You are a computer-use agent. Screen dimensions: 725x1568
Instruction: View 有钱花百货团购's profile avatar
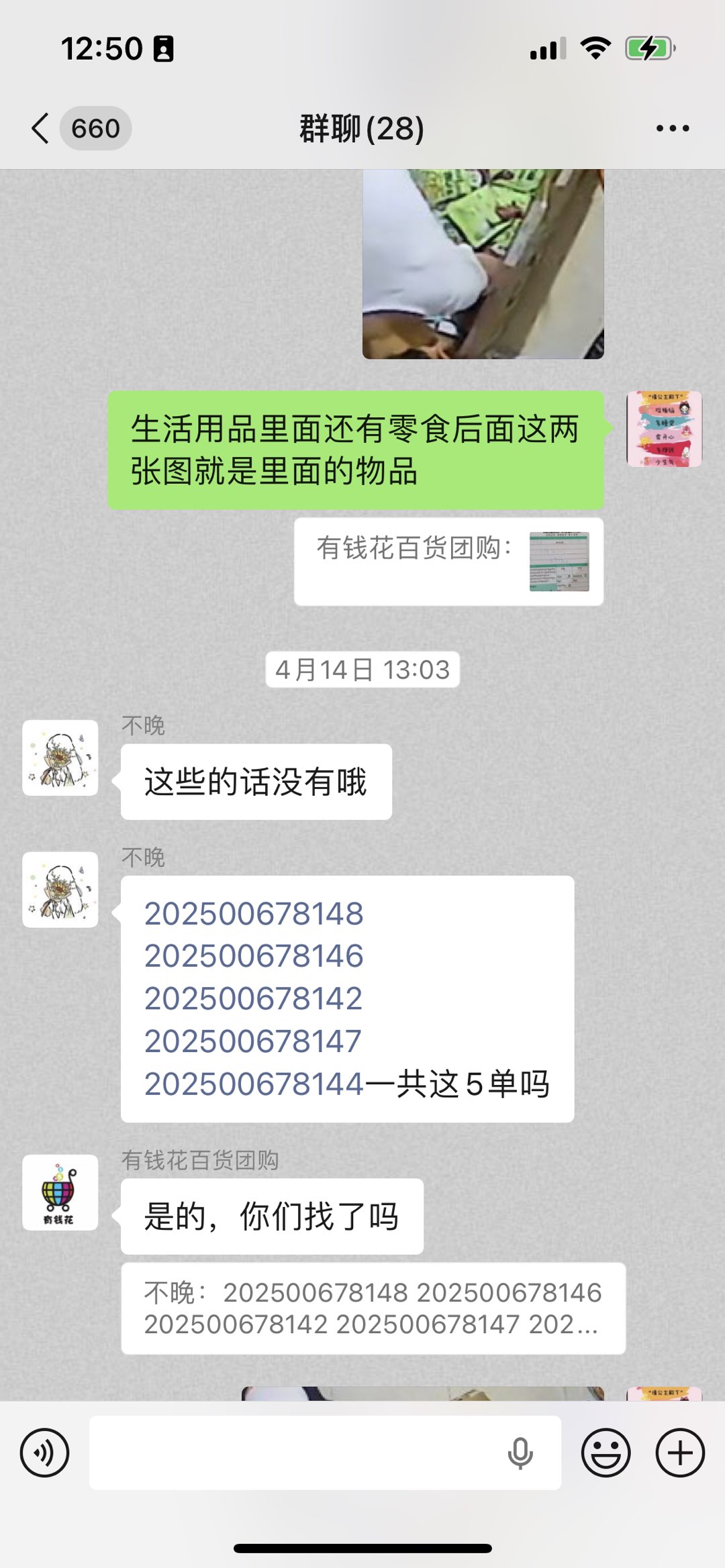pyautogui.click(x=60, y=1192)
